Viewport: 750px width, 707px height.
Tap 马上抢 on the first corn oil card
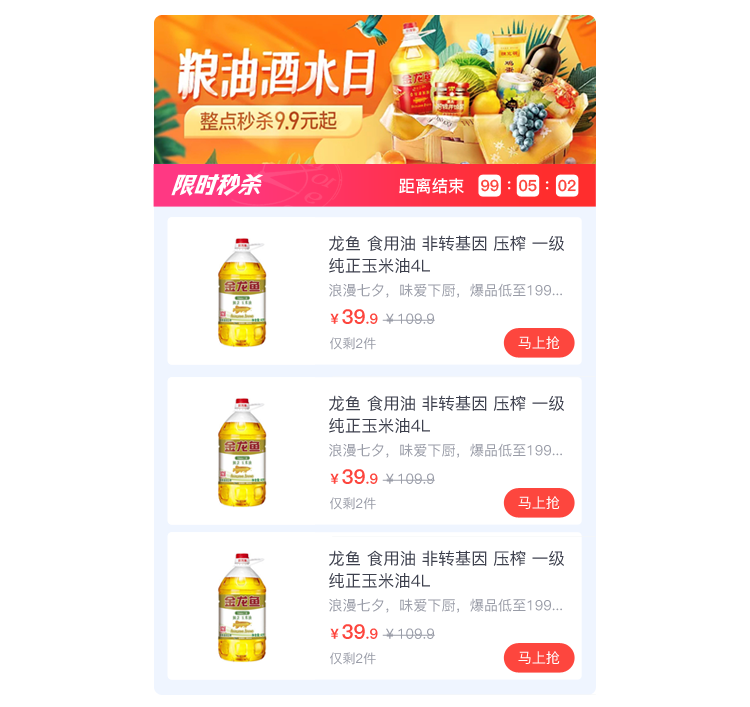pos(538,343)
